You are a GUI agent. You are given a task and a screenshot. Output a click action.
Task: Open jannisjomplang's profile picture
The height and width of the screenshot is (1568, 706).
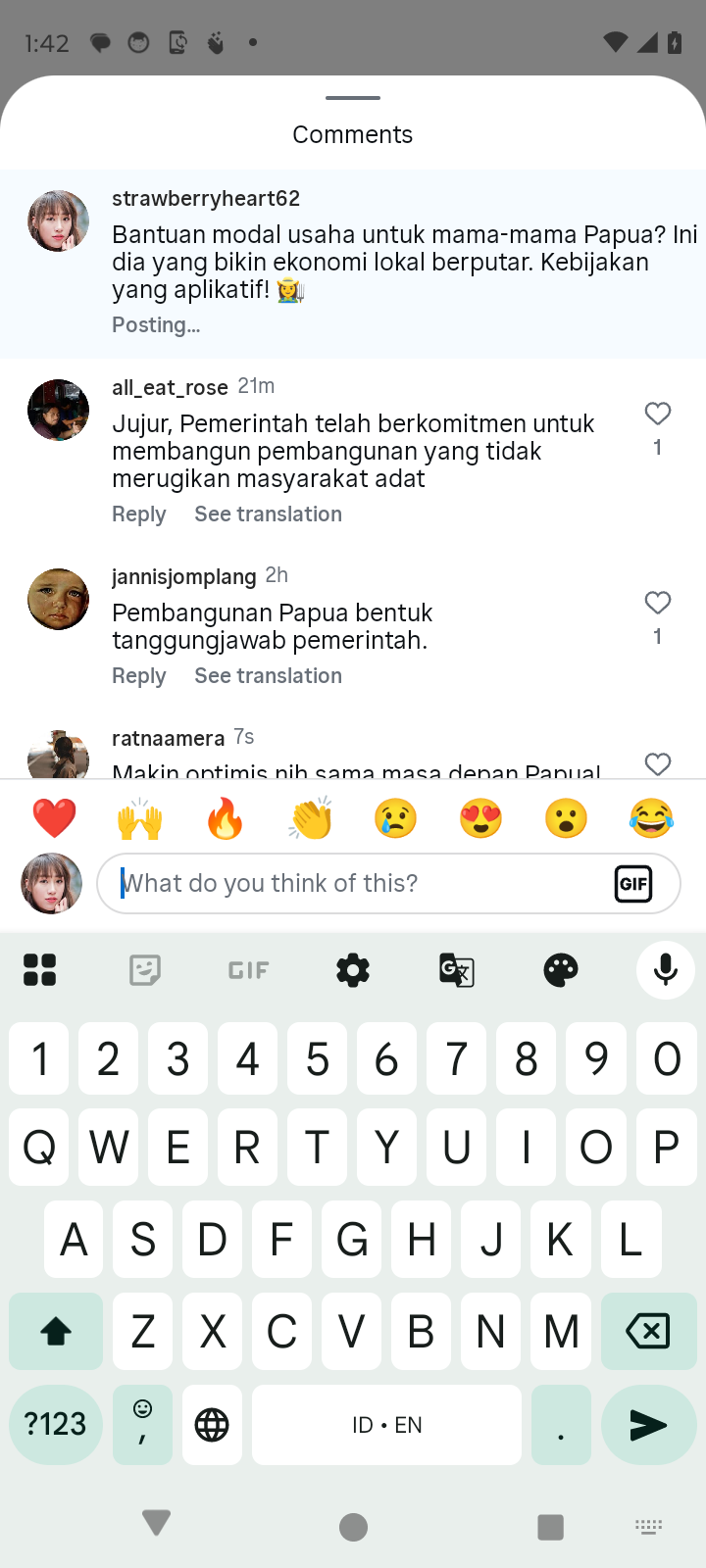coord(58,599)
